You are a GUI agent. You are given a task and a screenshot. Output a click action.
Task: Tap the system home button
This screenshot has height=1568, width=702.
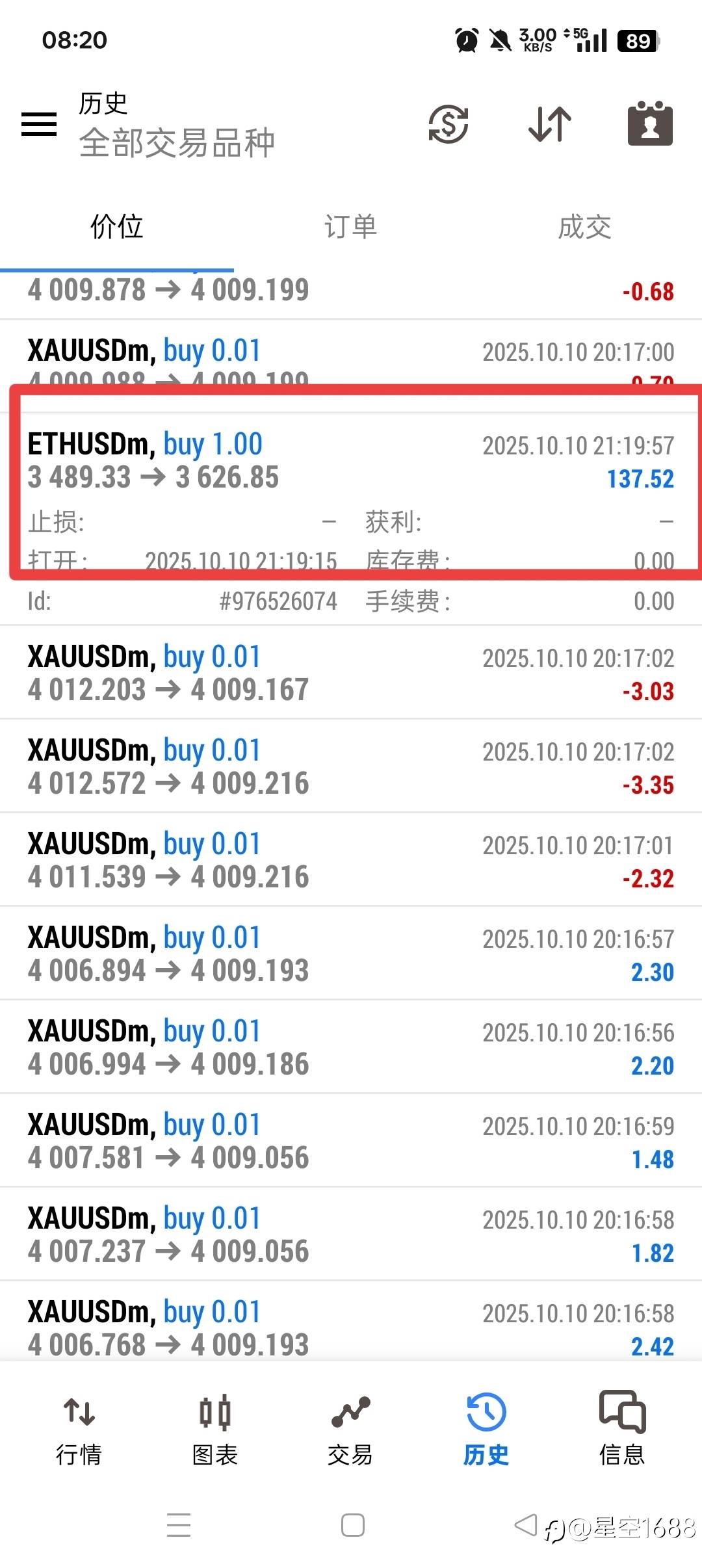[352, 1525]
